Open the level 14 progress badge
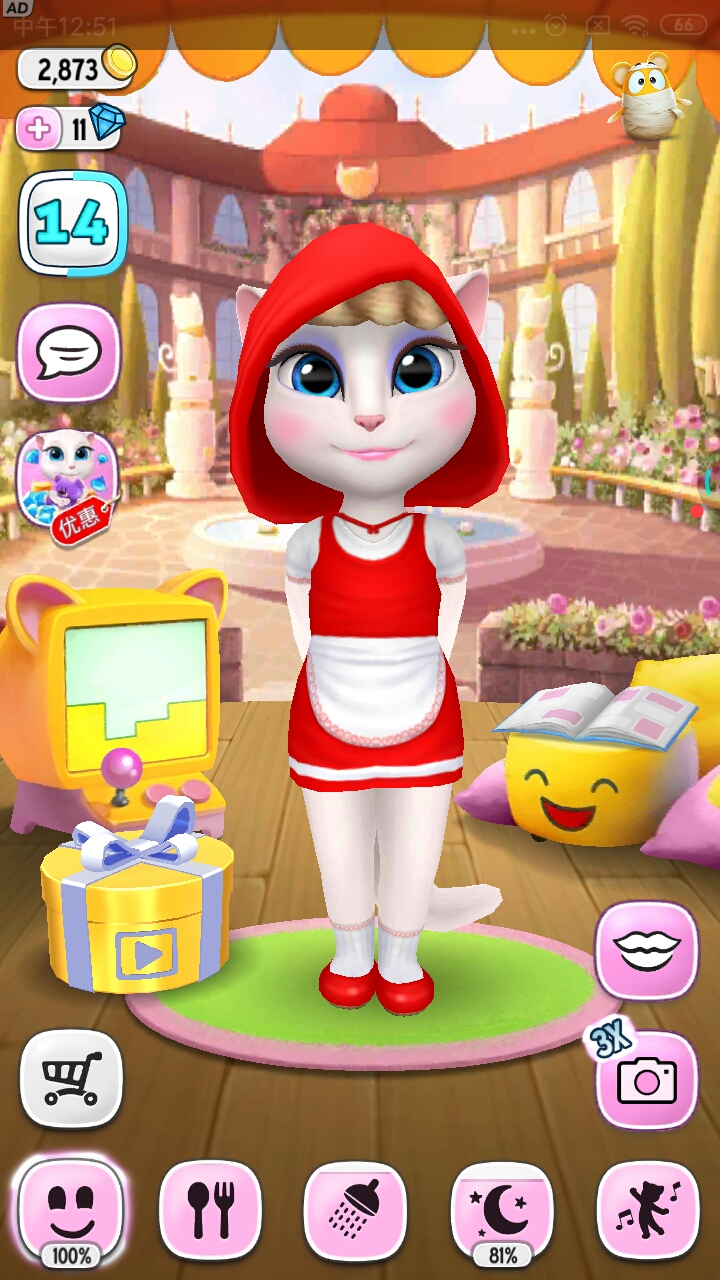 [x=73, y=224]
